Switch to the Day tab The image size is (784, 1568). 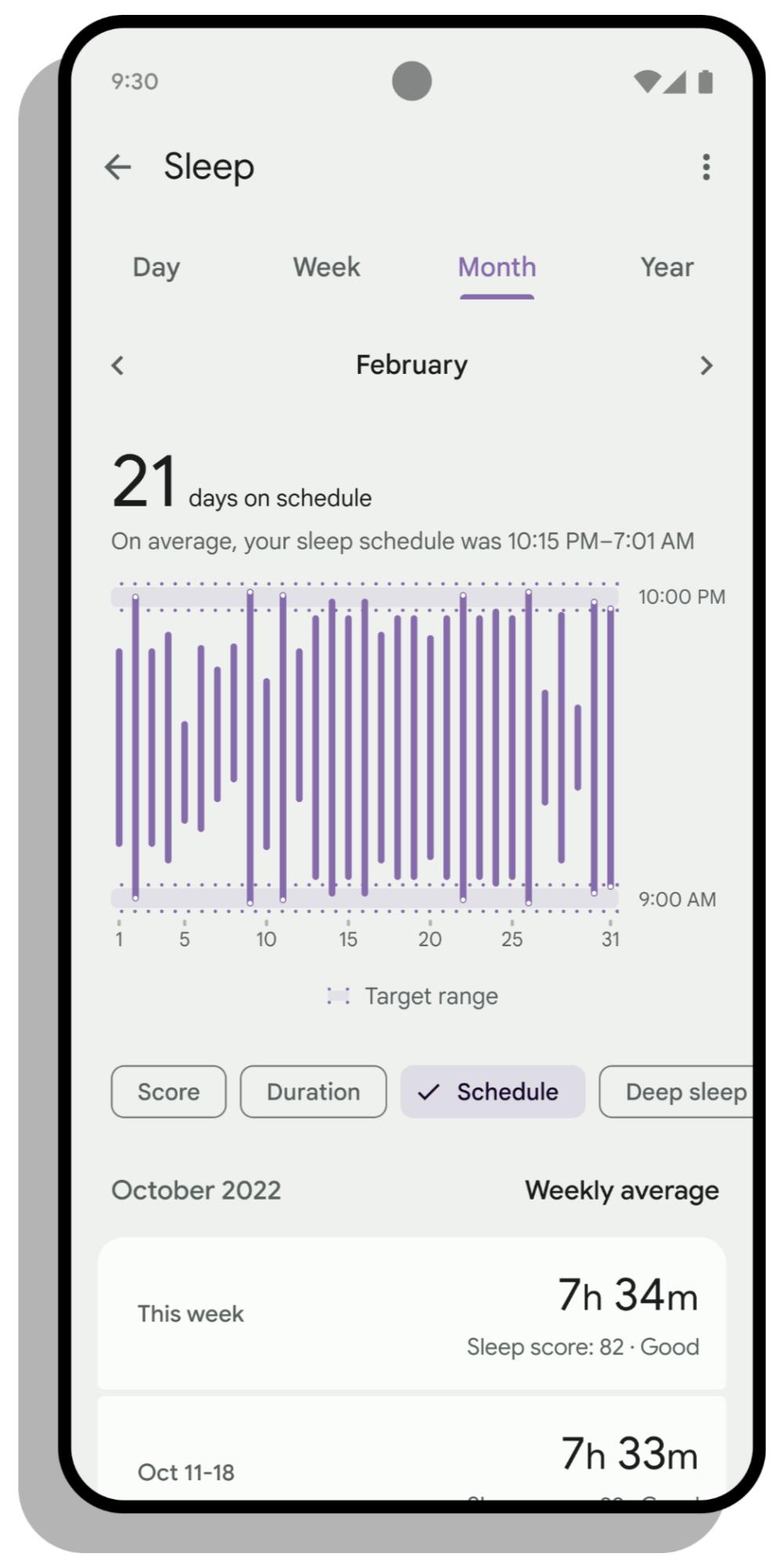point(156,267)
